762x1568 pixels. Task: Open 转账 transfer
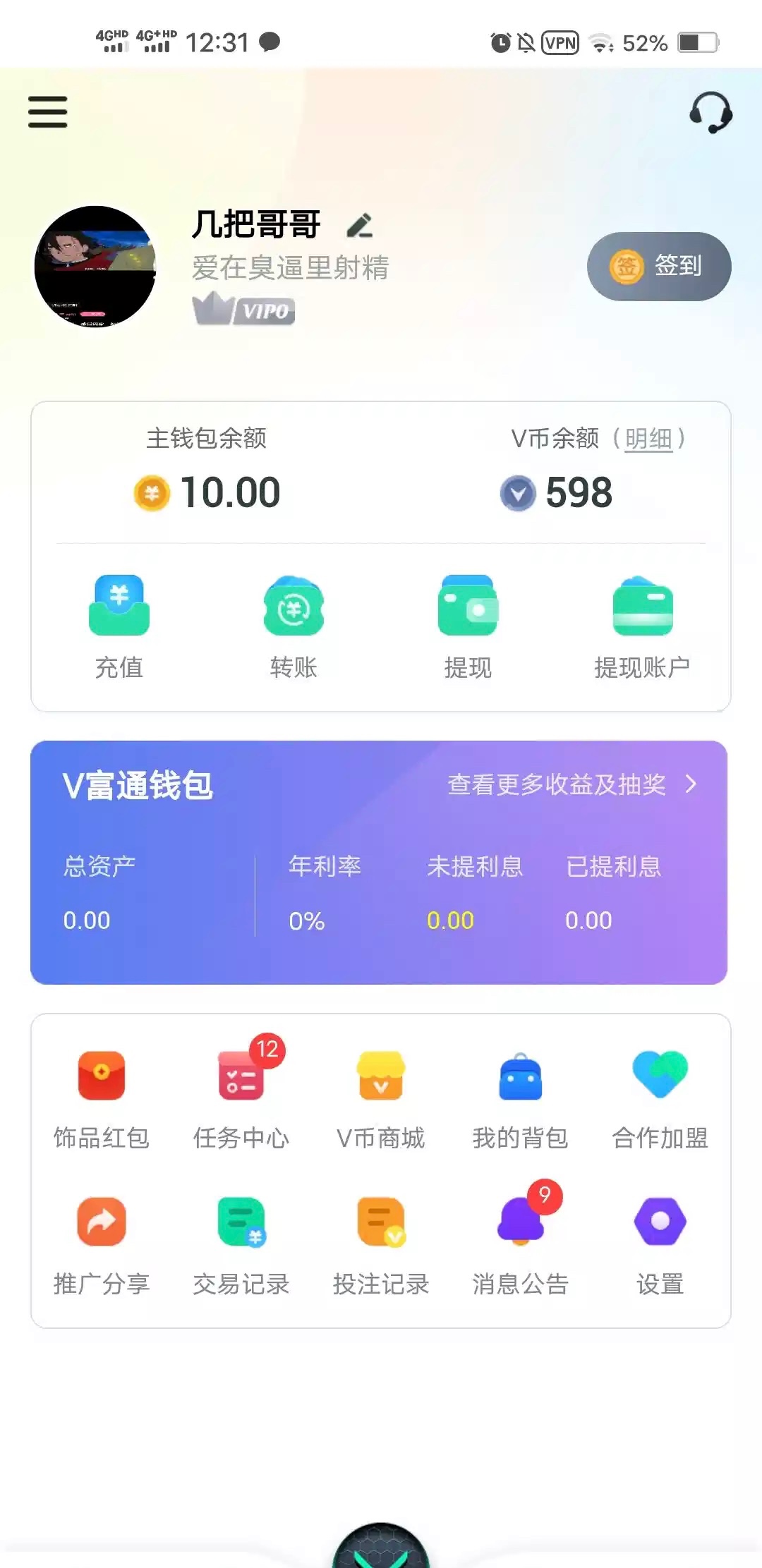294,624
